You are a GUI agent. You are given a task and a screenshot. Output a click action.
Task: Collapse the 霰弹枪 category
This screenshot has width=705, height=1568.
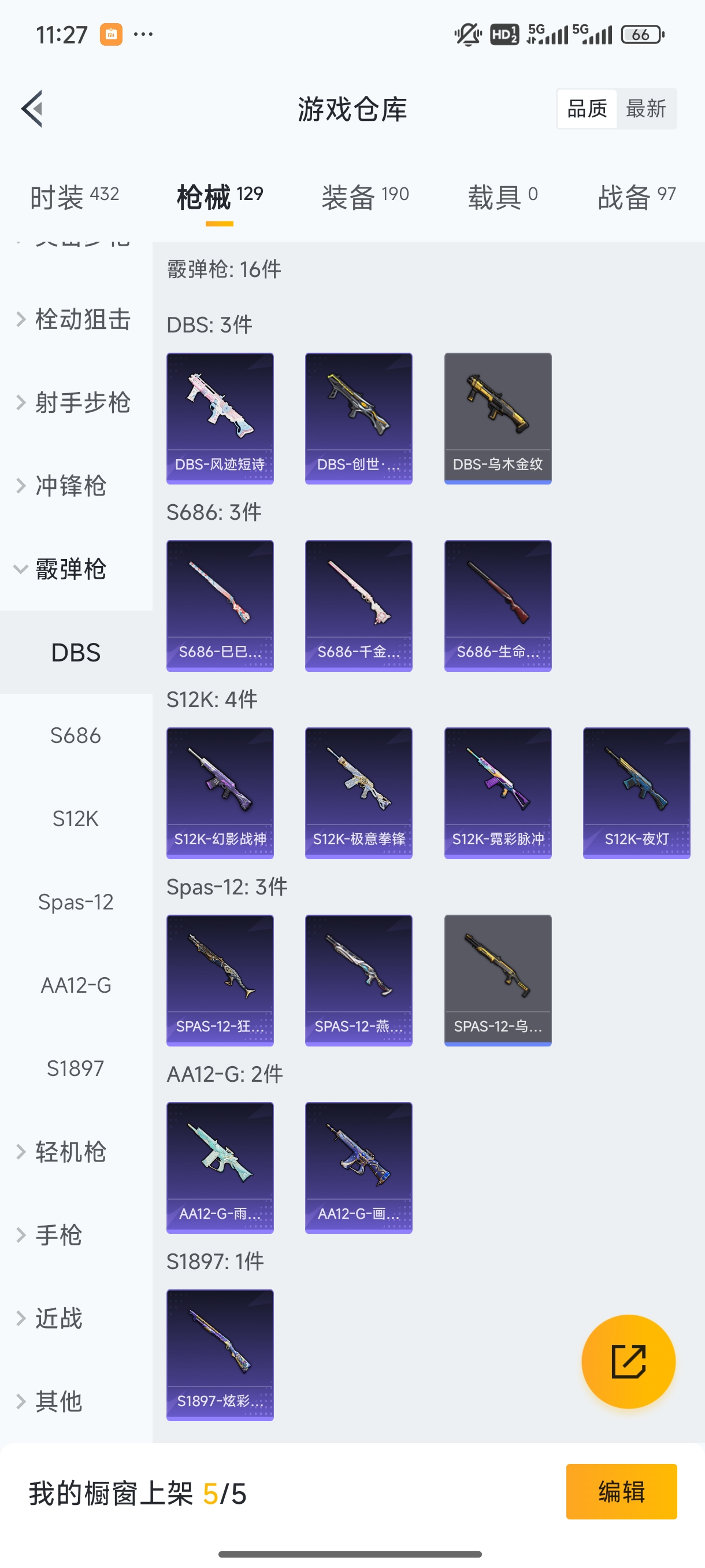click(67, 568)
